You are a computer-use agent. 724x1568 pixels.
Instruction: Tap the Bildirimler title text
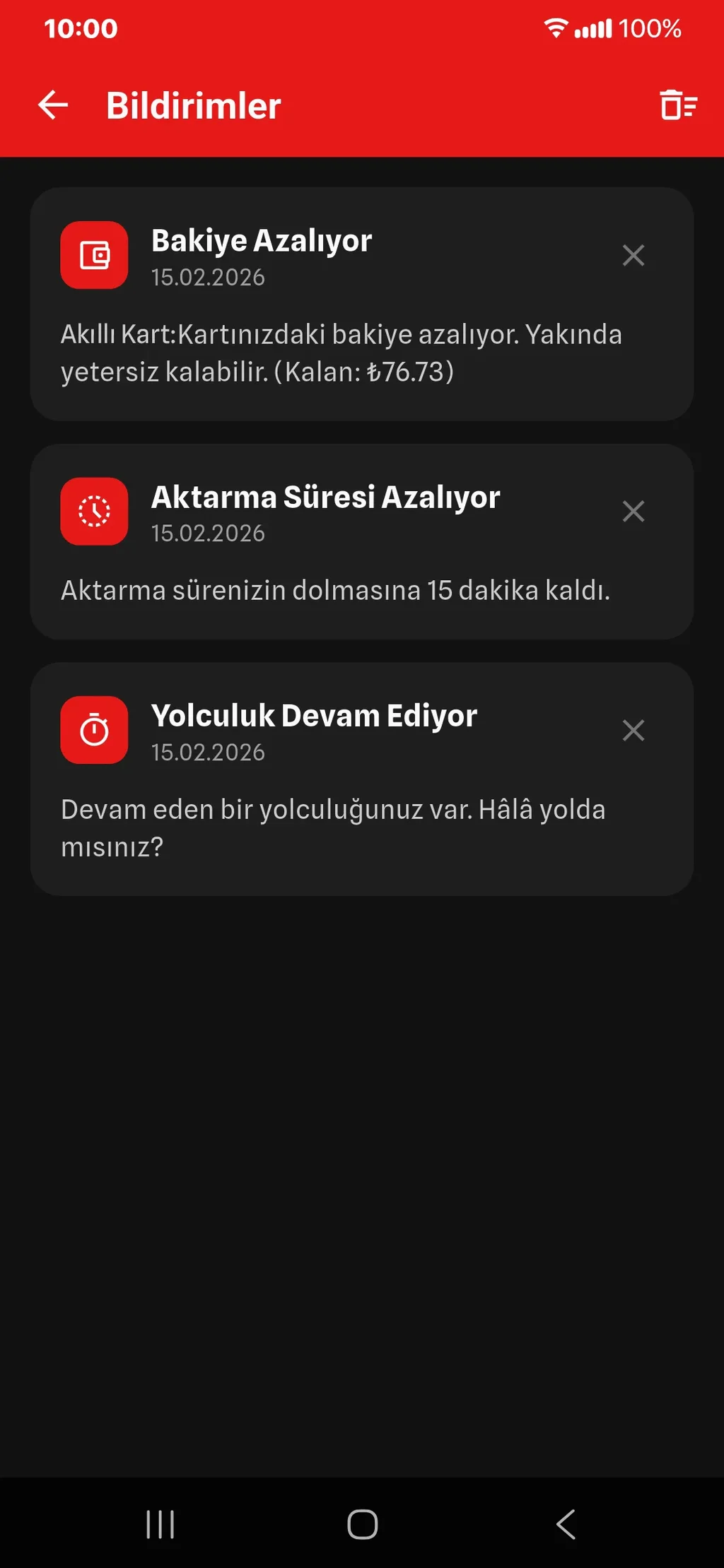pos(192,106)
